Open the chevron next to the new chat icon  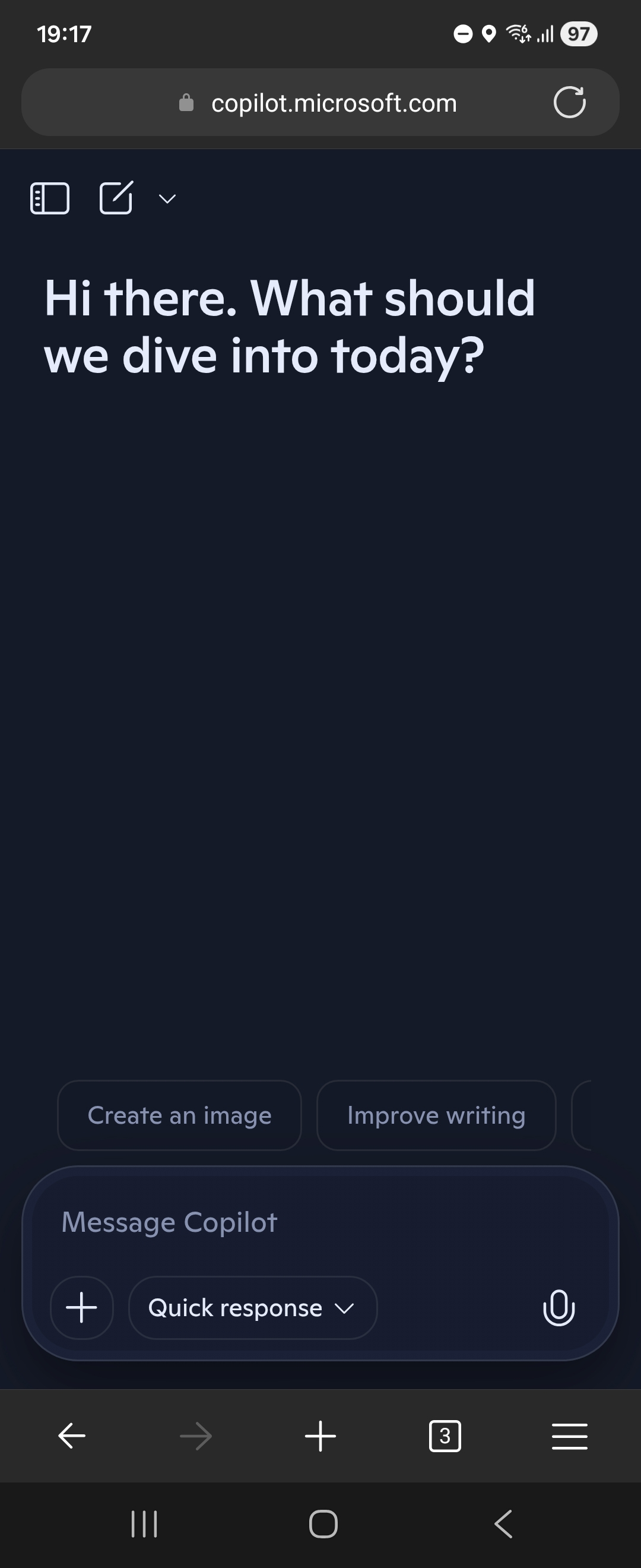(x=165, y=200)
